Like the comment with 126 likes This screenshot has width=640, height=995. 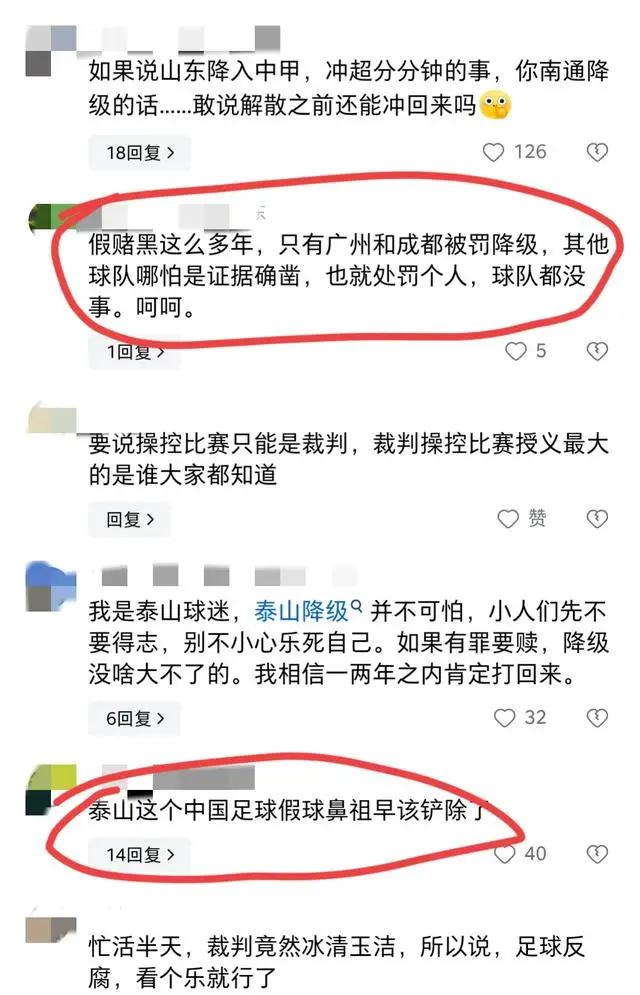click(x=494, y=152)
